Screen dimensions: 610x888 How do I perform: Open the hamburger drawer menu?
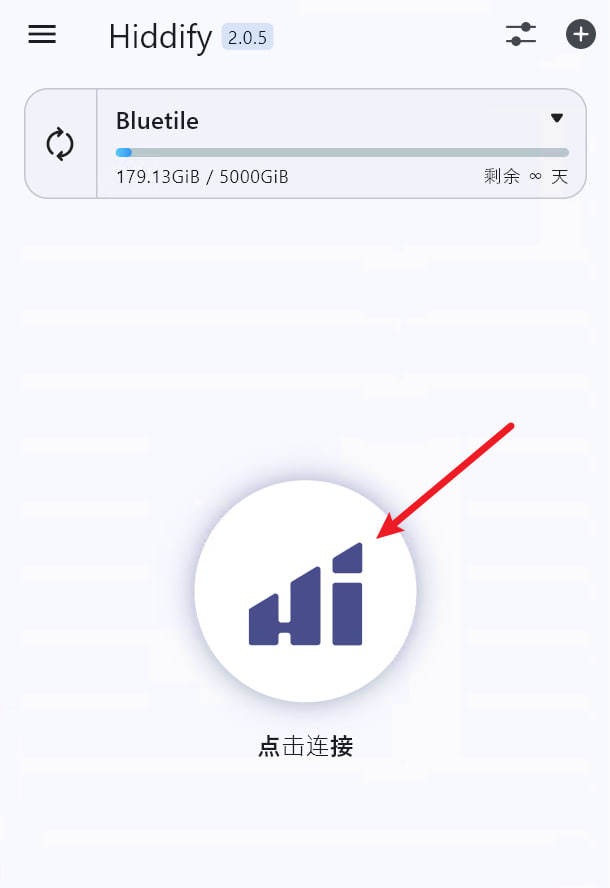coord(42,35)
